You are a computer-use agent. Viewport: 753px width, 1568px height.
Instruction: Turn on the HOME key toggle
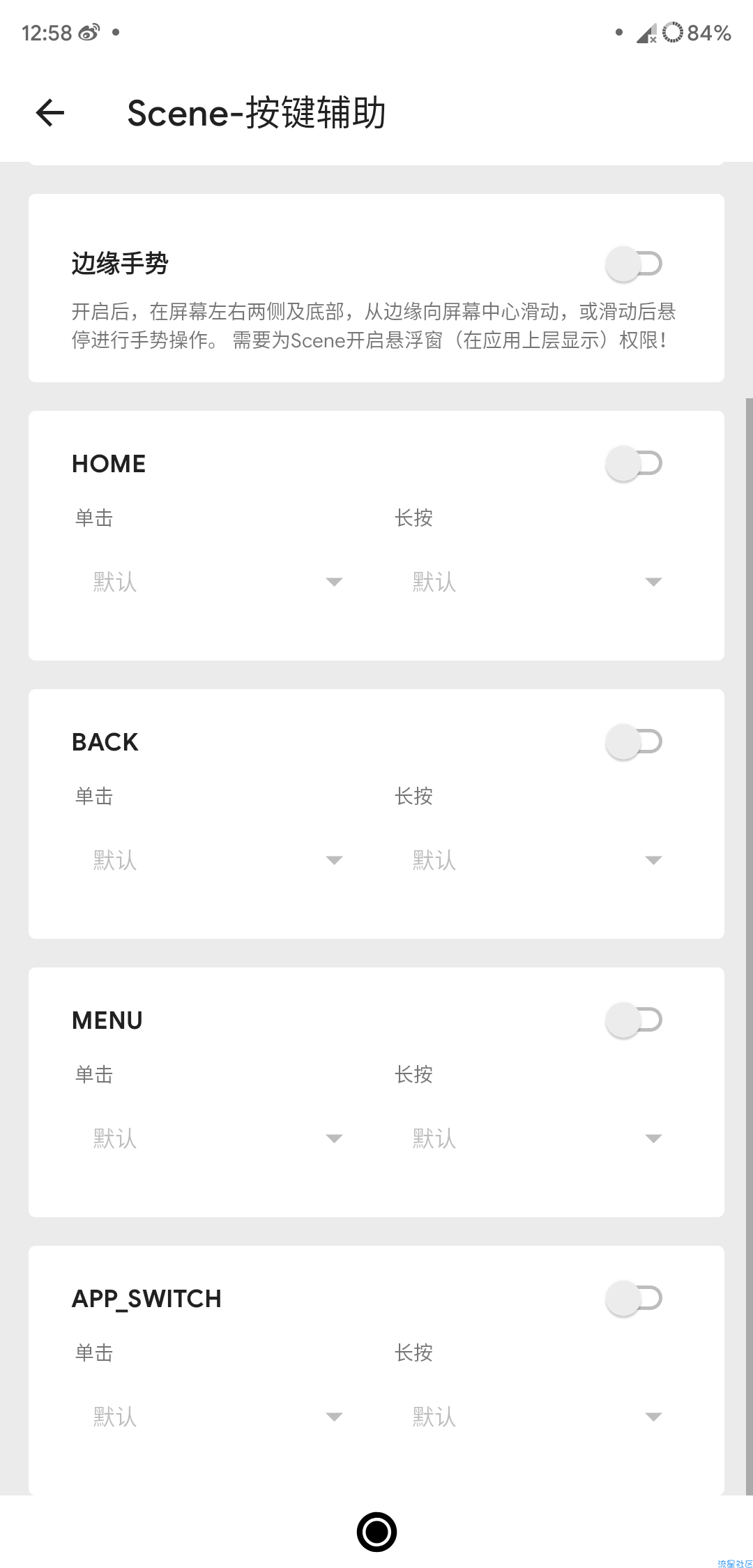(x=634, y=463)
